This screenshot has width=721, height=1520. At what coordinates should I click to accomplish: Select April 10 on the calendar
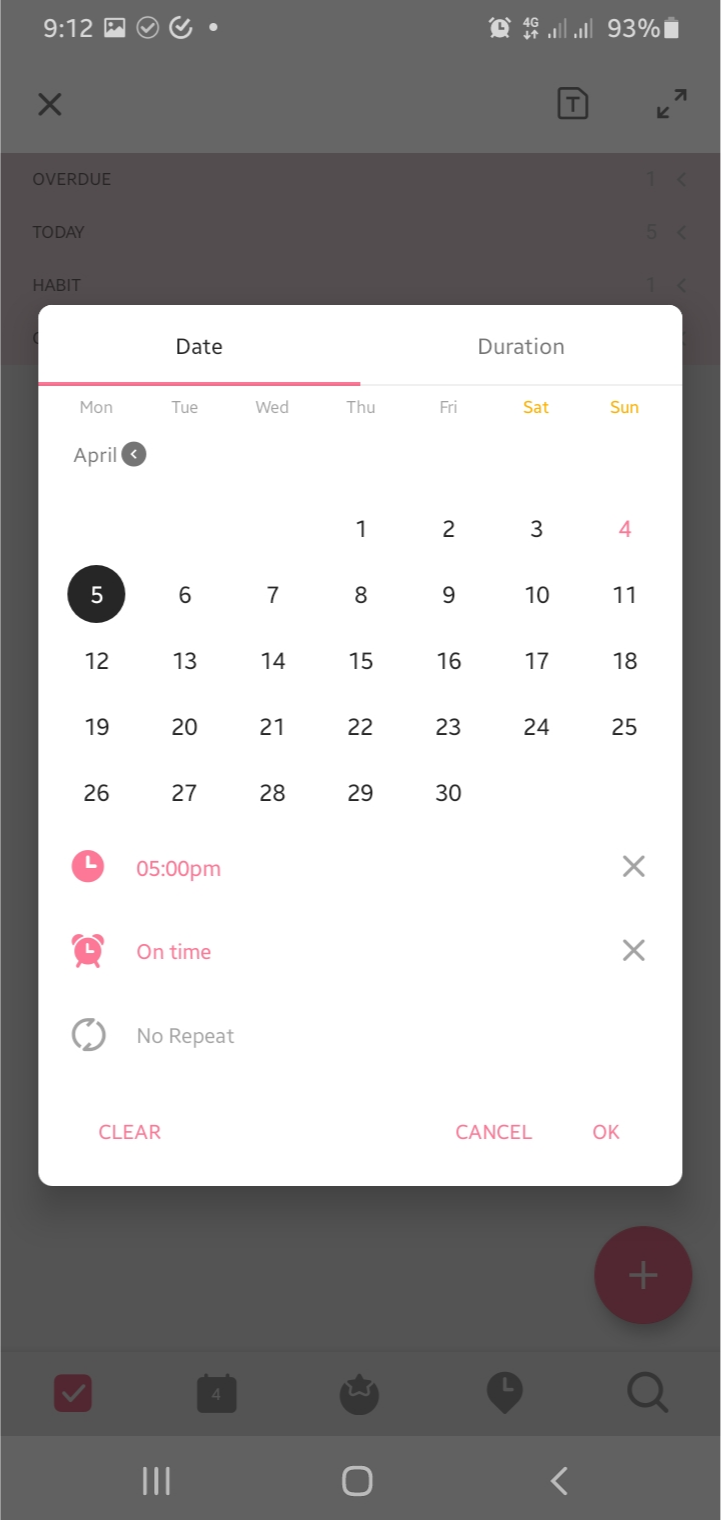(537, 595)
